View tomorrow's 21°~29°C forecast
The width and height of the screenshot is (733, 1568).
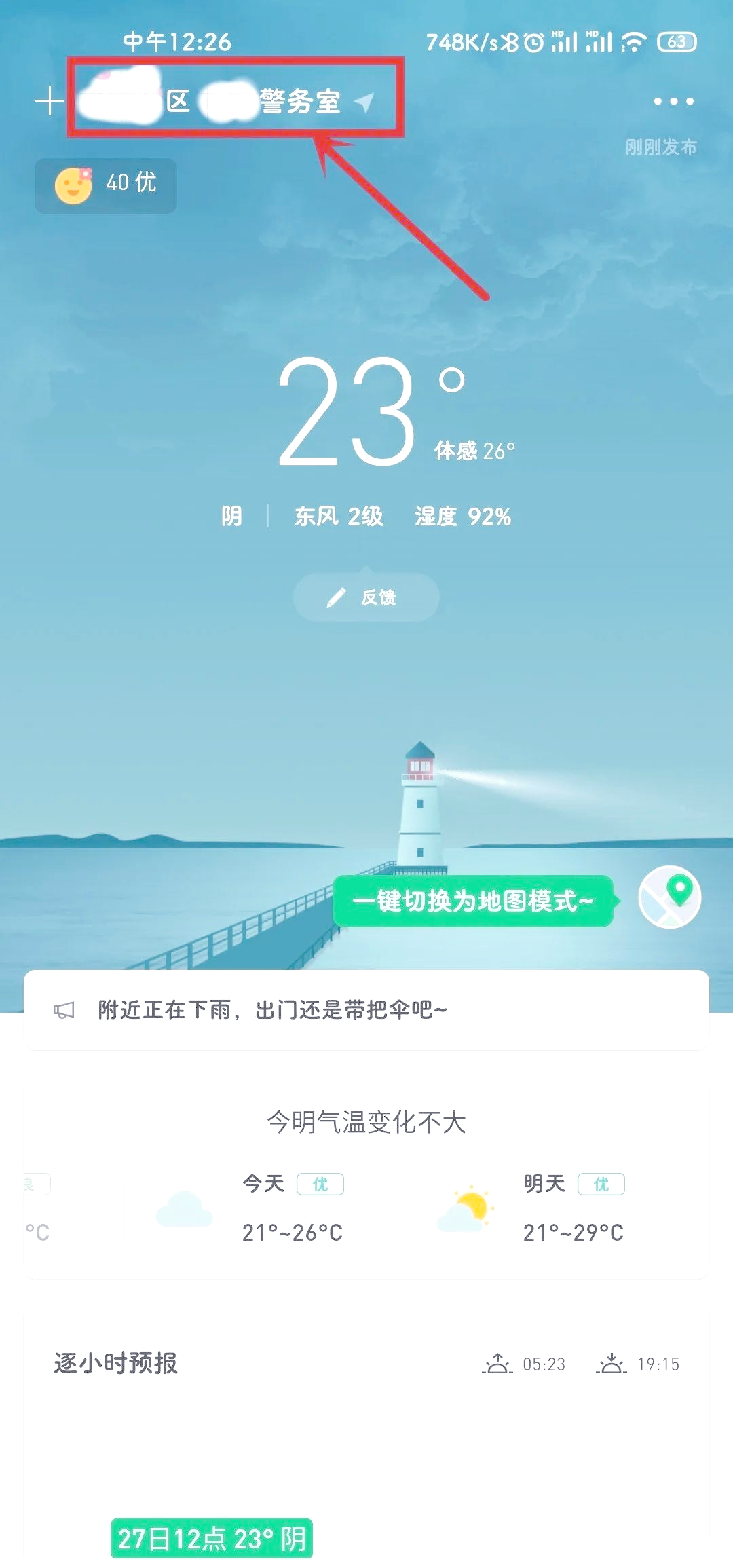coord(572,1210)
